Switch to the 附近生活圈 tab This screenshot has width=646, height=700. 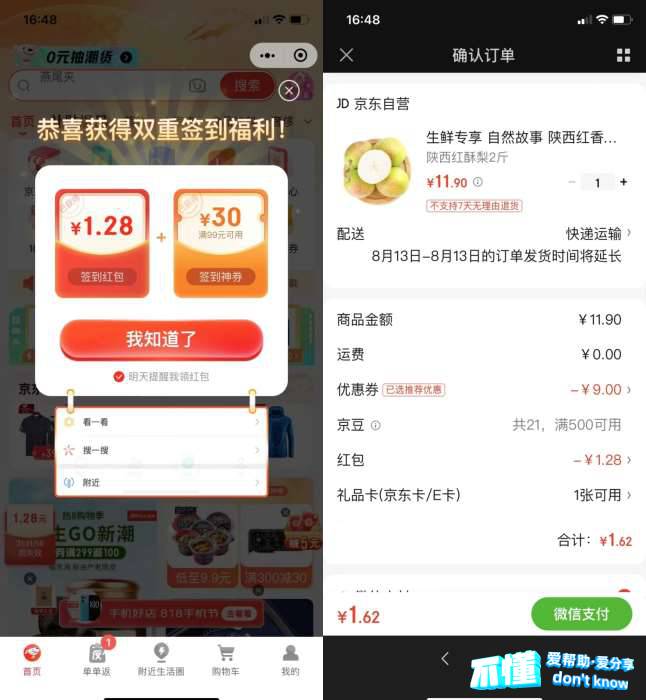pos(161,658)
